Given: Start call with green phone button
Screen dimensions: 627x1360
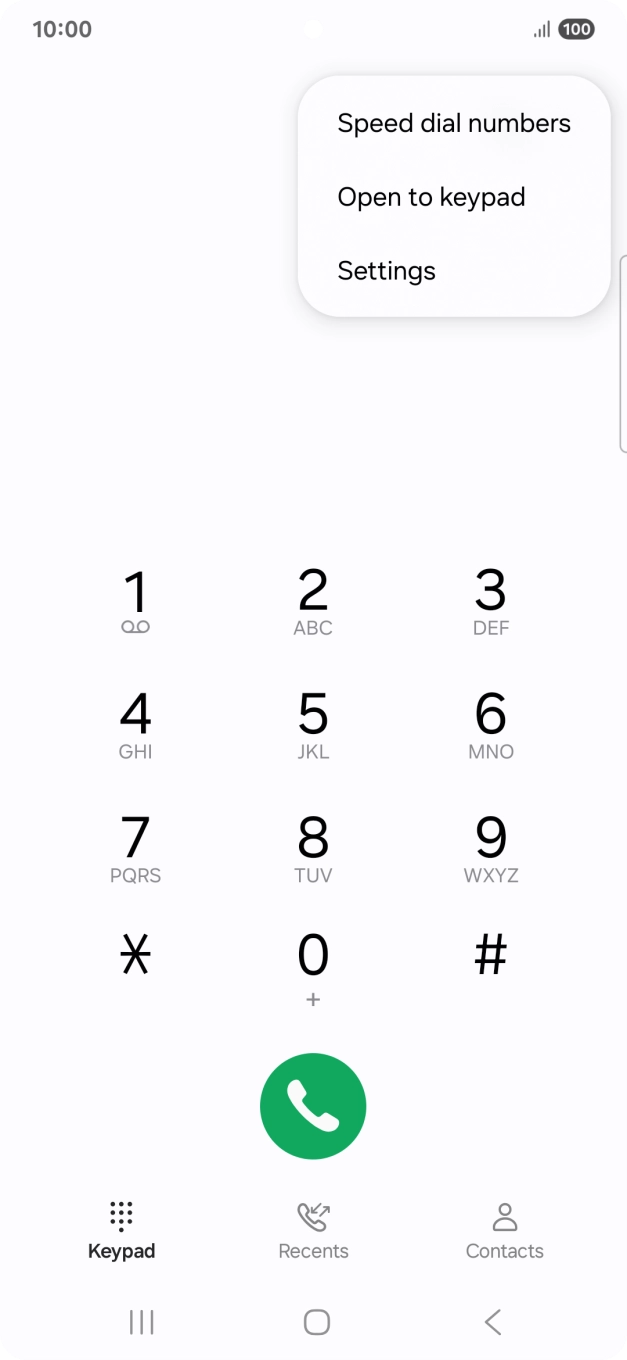Looking at the screenshot, I should tap(313, 1106).
